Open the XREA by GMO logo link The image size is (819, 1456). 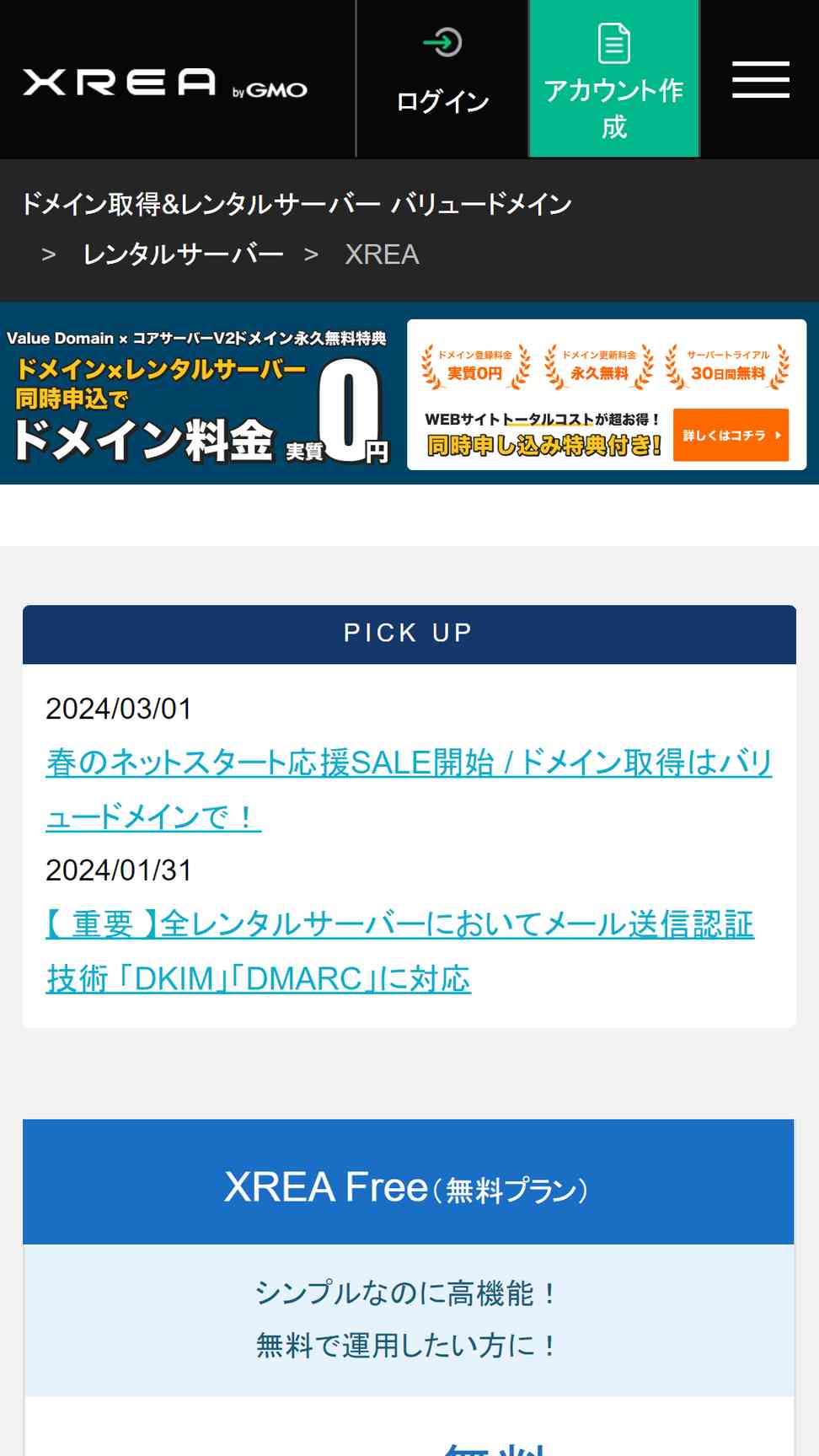coord(165,82)
